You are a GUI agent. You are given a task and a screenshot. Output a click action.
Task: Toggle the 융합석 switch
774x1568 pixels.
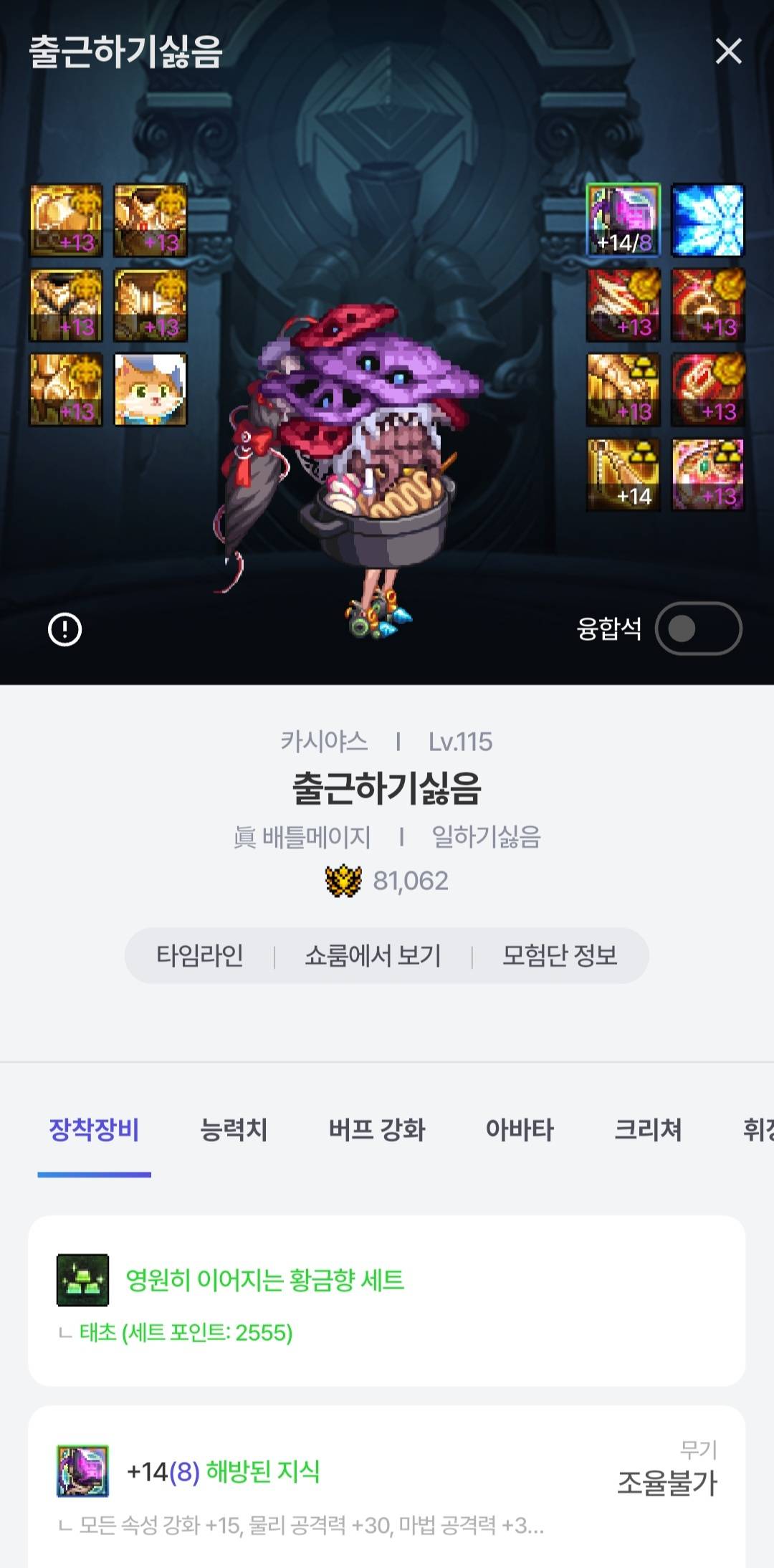698,628
